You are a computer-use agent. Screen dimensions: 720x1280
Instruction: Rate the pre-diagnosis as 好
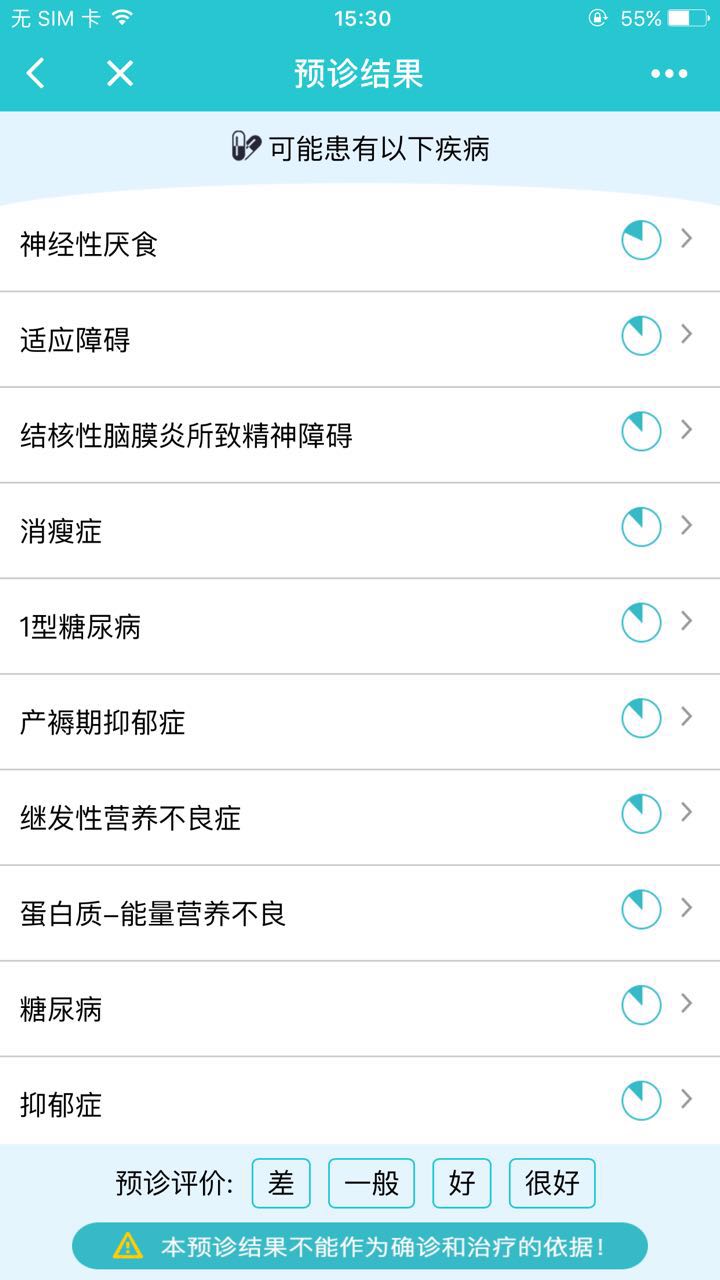click(462, 1184)
